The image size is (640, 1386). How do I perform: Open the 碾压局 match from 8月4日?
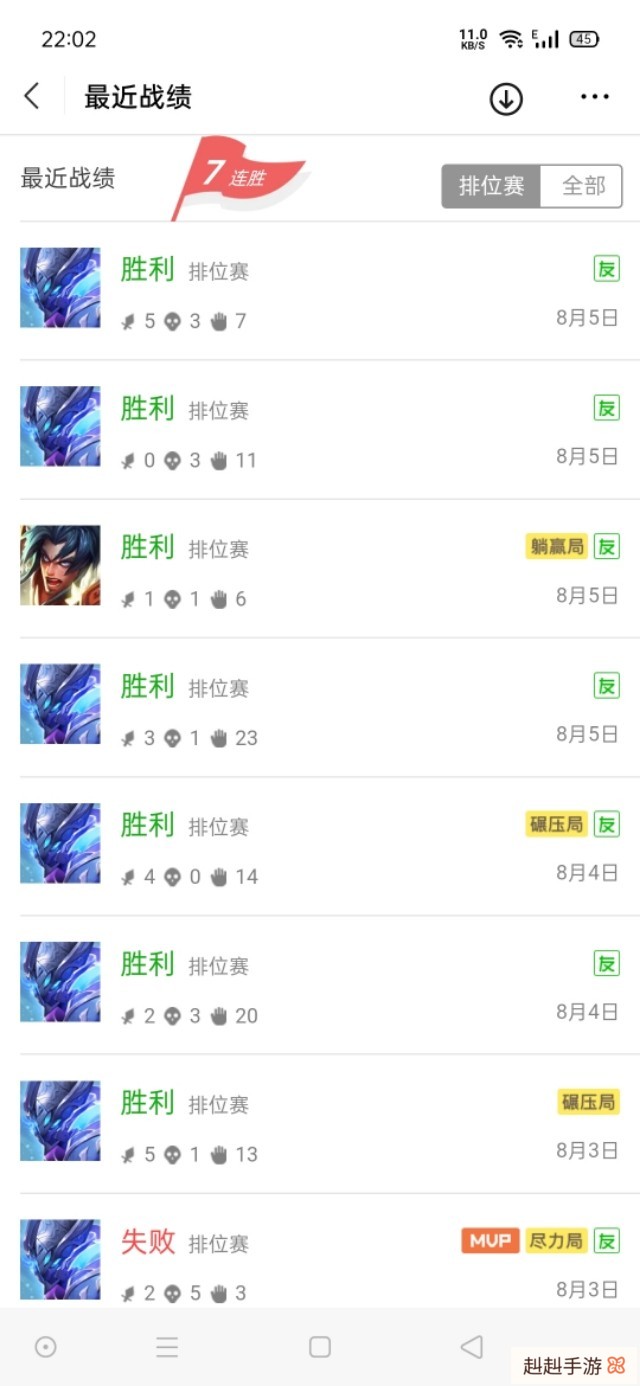click(320, 846)
